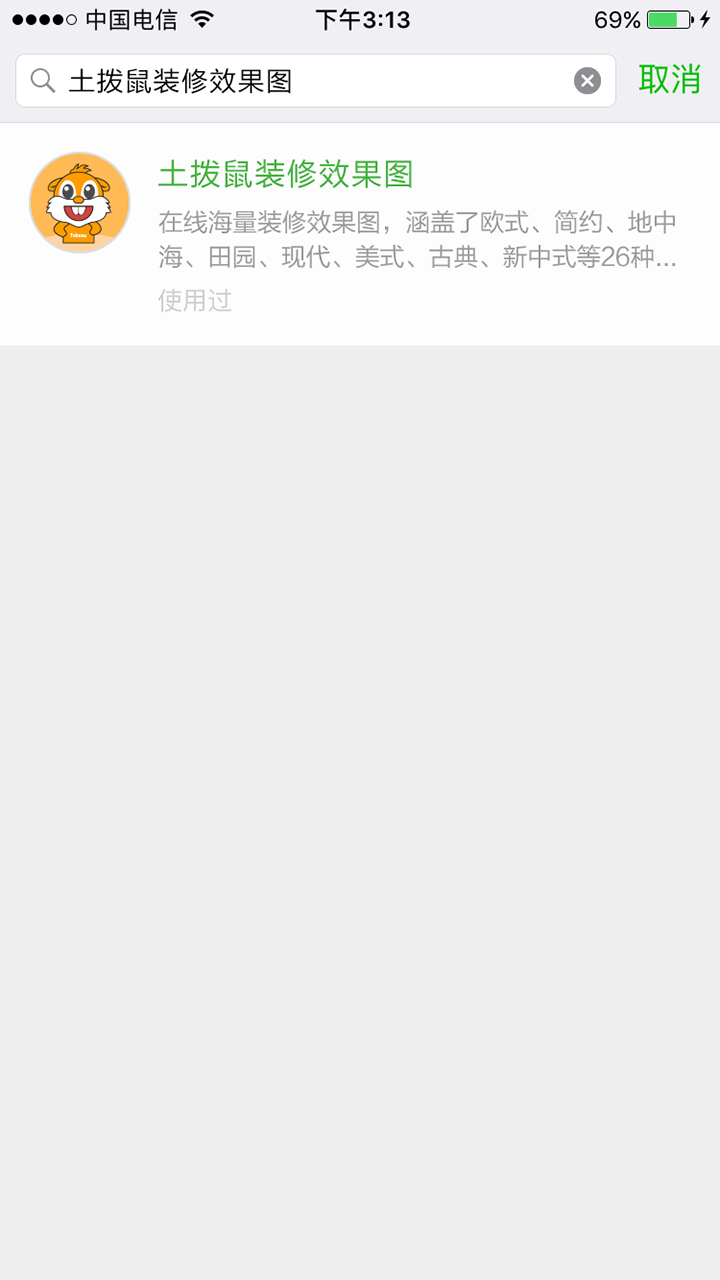Tap 取消 to cancel the search
720x1280 pixels.
(x=669, y=80)
